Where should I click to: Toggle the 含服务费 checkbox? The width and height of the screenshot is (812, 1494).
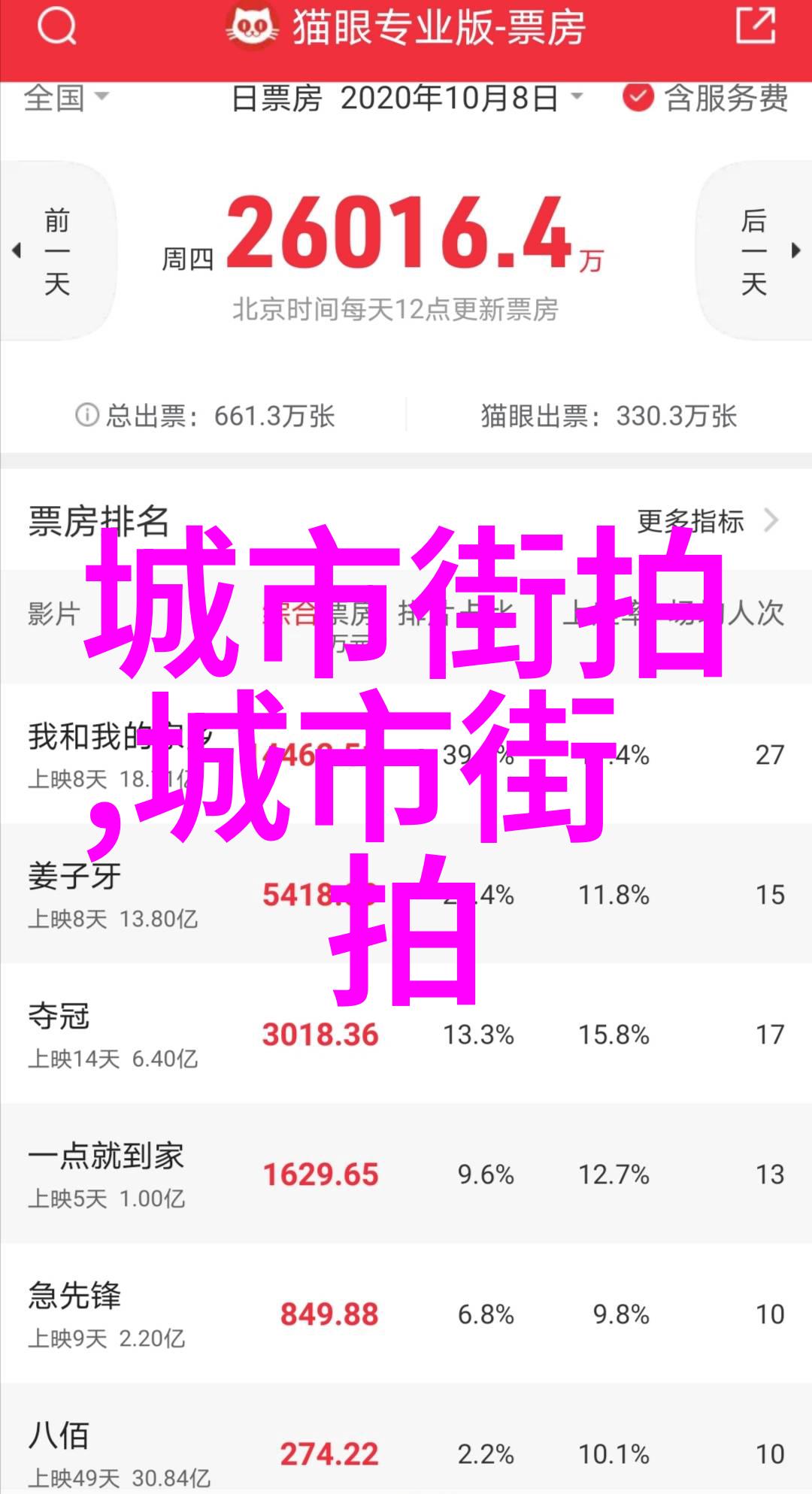pos(638,98)
